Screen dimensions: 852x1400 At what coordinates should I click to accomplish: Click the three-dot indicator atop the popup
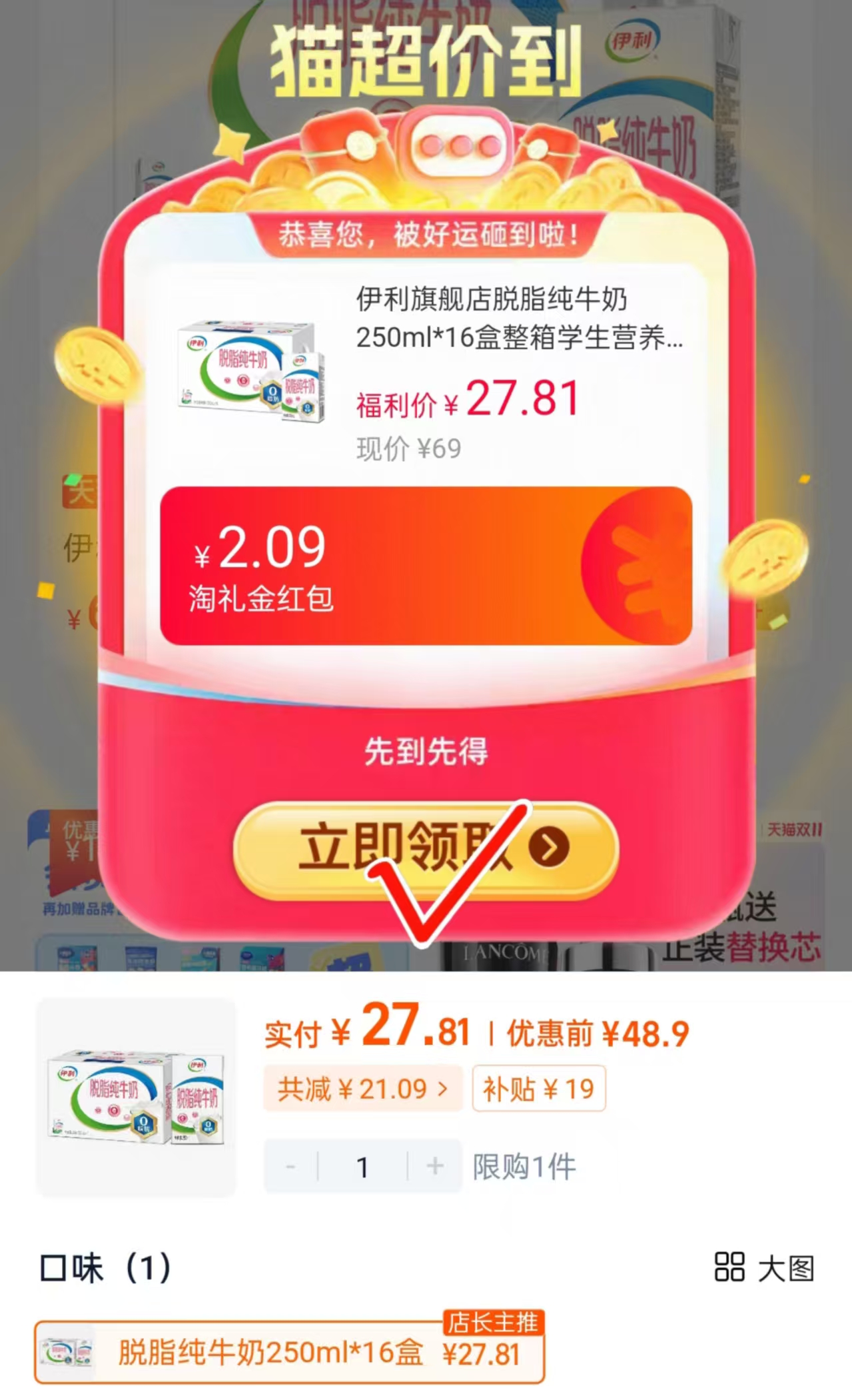click(457, 146)
